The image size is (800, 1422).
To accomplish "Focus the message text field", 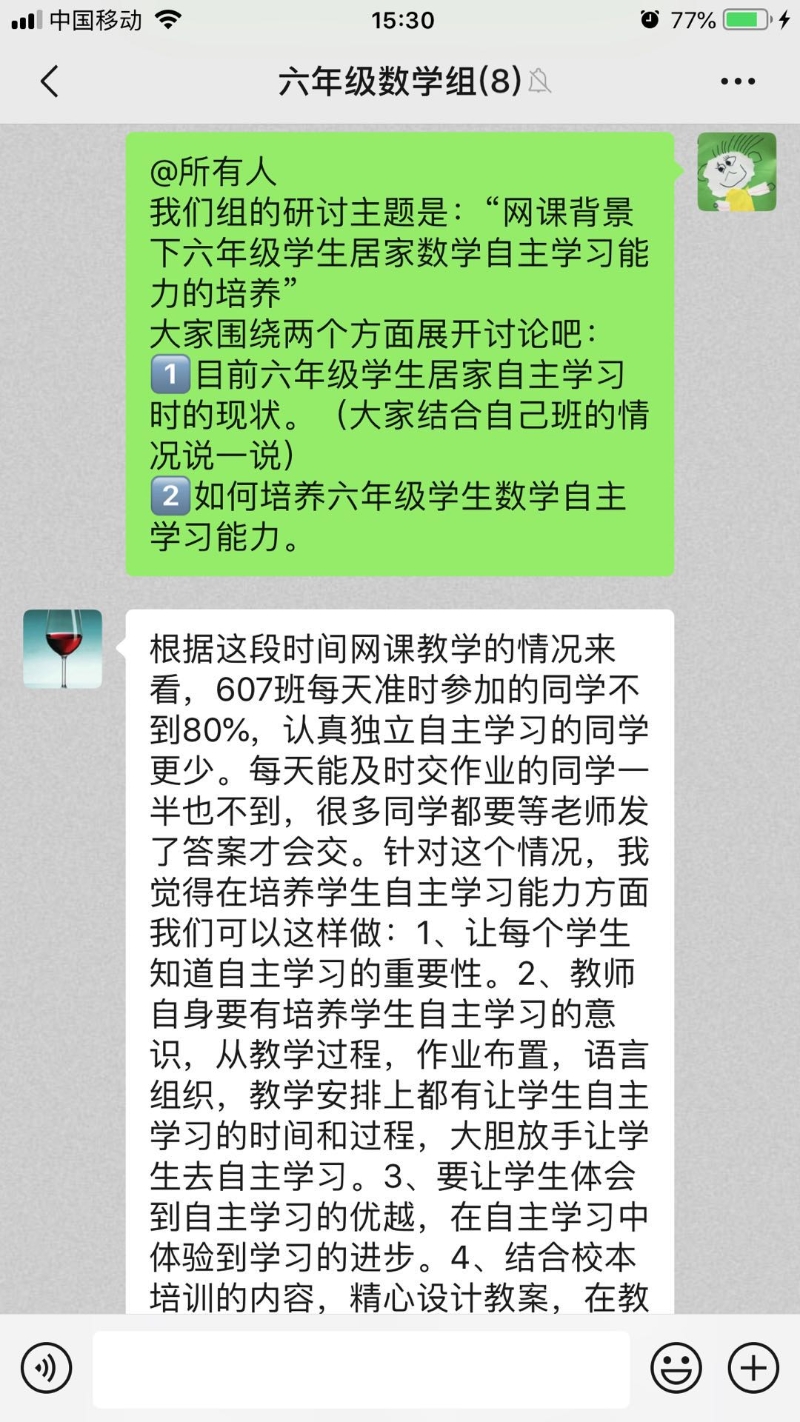I will click(361, 1368).
